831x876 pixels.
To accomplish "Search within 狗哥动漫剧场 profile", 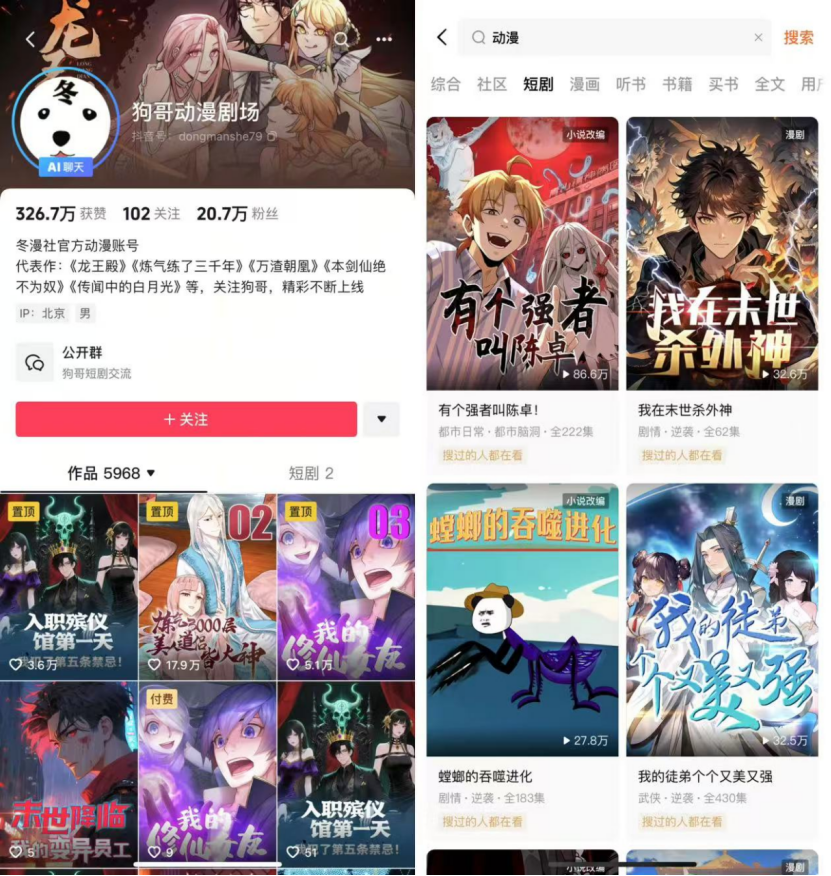I will coord(342,39).
